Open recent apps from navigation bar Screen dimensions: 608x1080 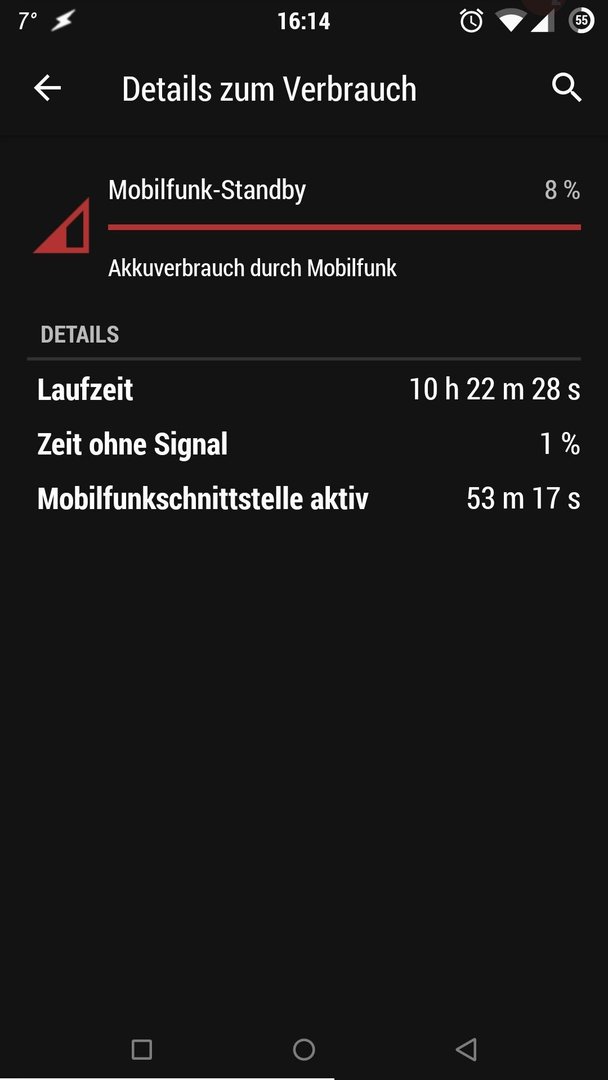[141, 1049]
